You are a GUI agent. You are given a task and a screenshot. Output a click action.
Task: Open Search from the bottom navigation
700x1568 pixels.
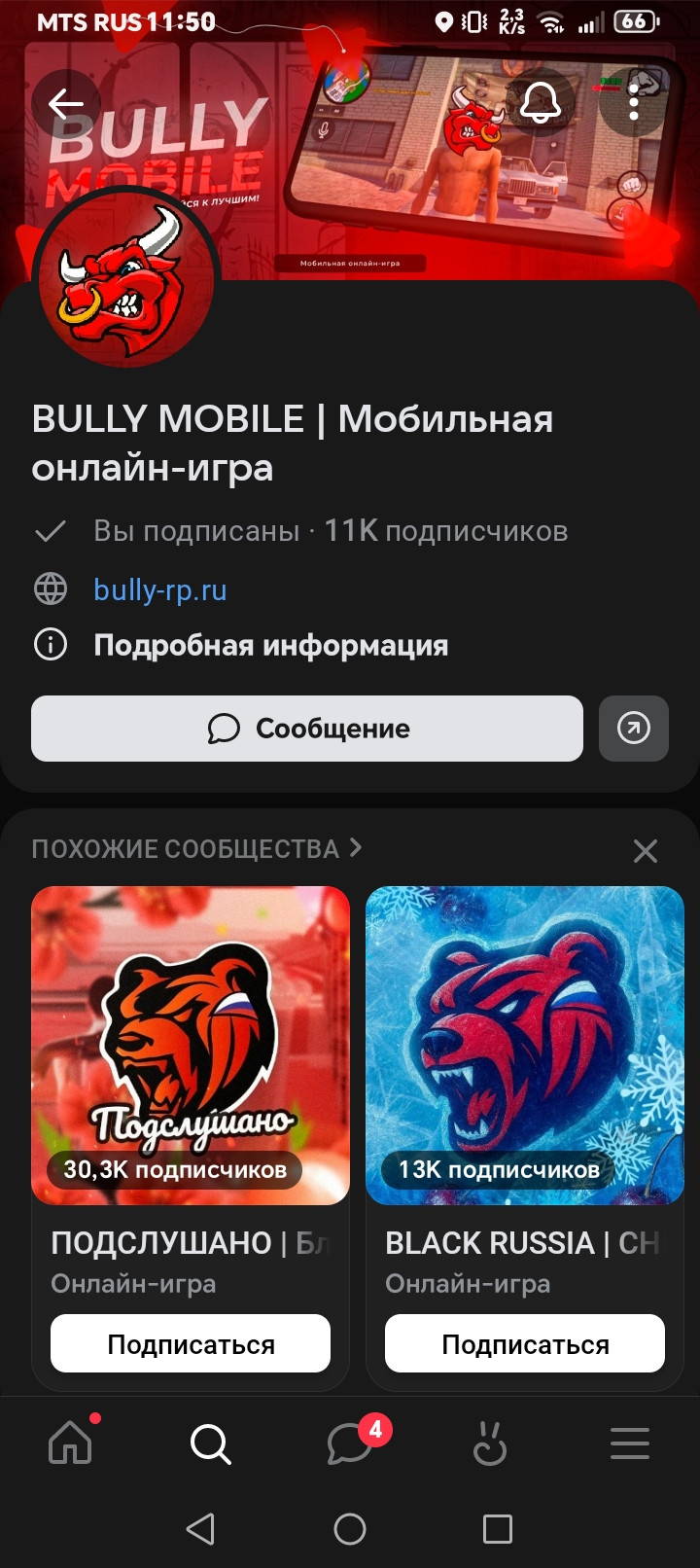pyautogui.click(x=210, y=1444)
